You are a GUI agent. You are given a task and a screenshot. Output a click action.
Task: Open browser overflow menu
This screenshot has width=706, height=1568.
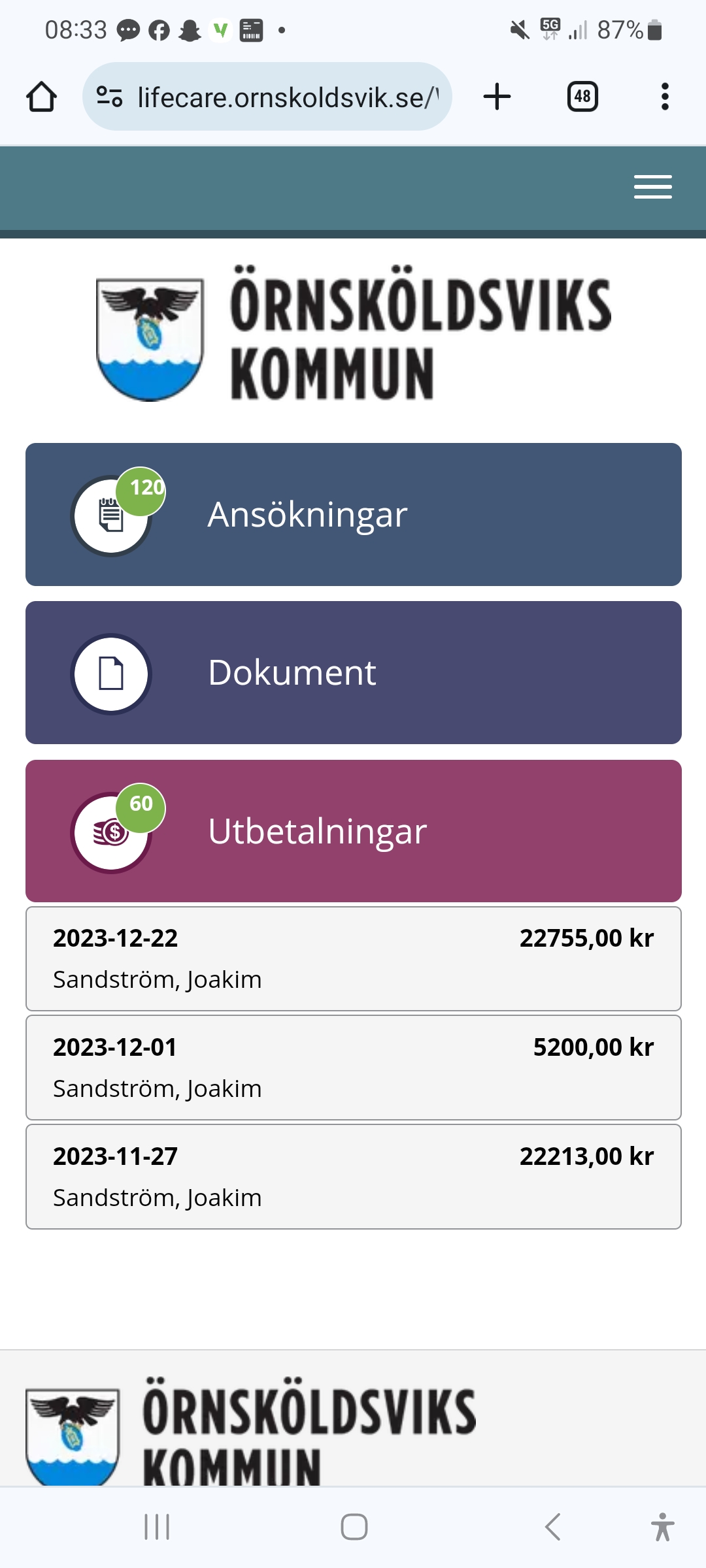[x=665, y=97]
